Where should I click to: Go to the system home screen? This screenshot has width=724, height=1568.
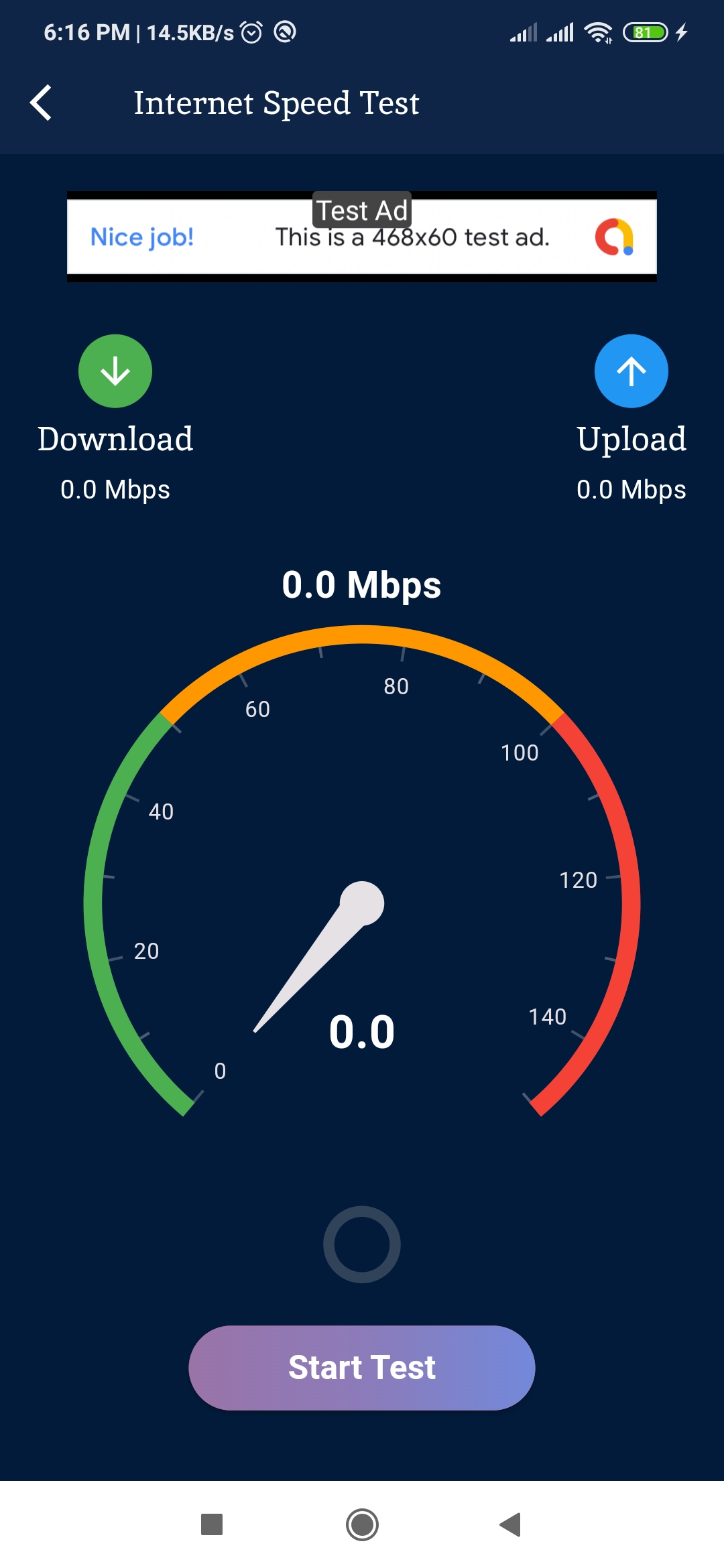pos(362,1524)
